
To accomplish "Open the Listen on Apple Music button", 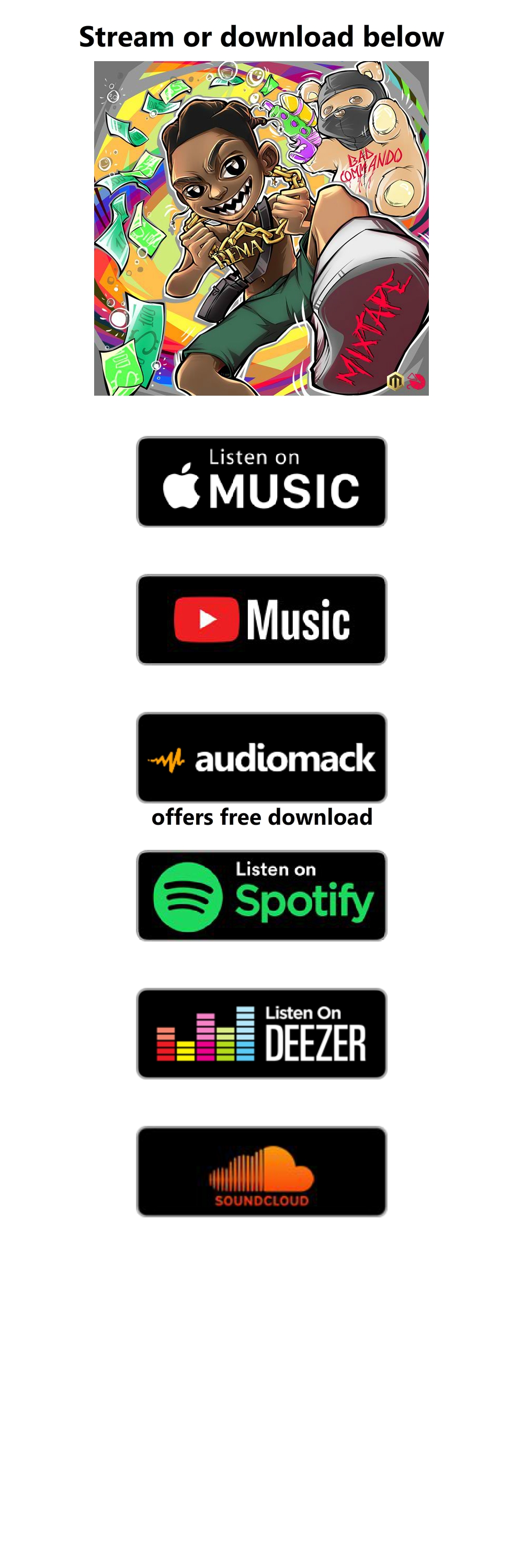I will (x=261, y=481).
